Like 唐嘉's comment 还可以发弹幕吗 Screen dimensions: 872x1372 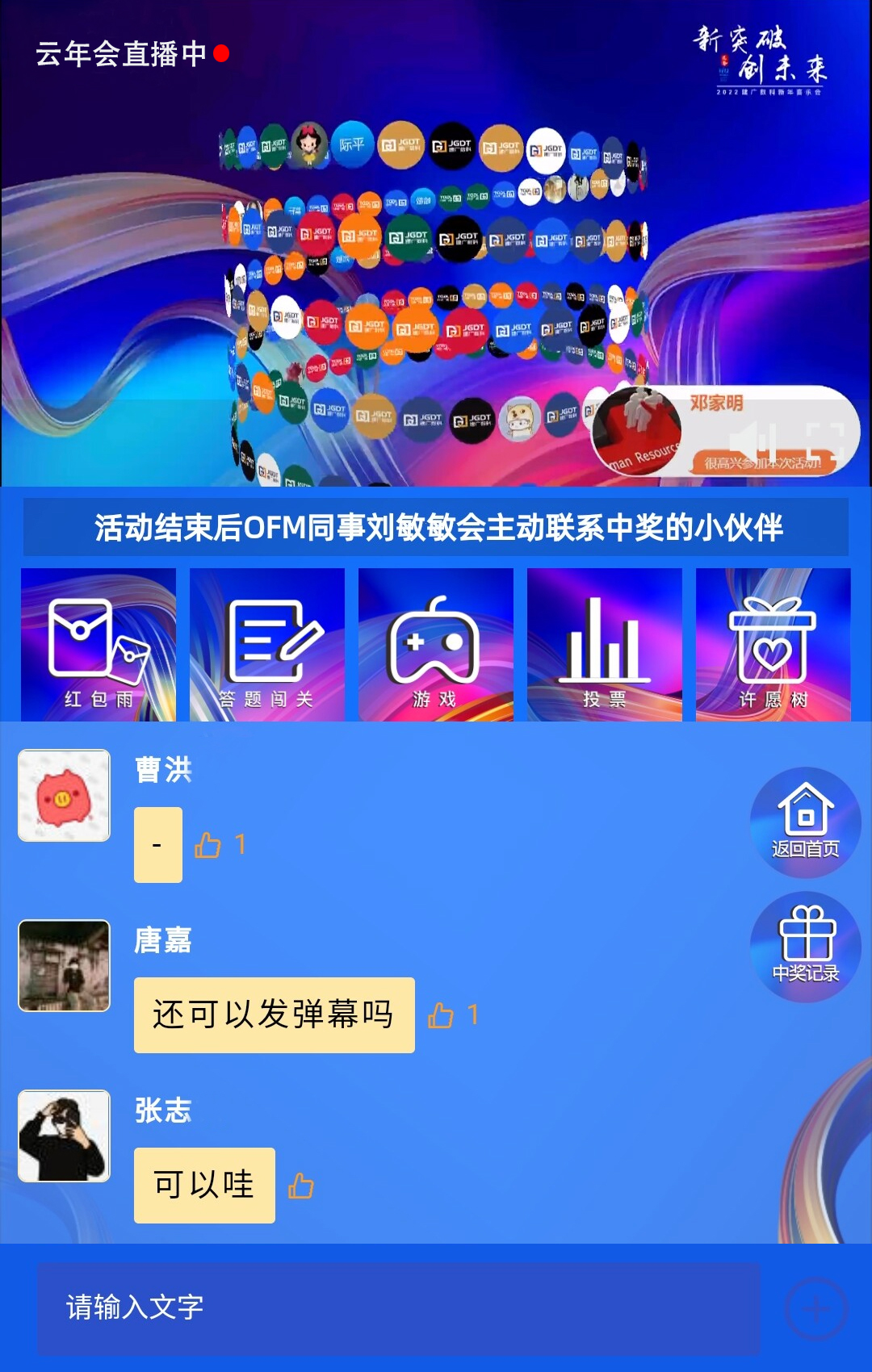[x=441, y=1015]
